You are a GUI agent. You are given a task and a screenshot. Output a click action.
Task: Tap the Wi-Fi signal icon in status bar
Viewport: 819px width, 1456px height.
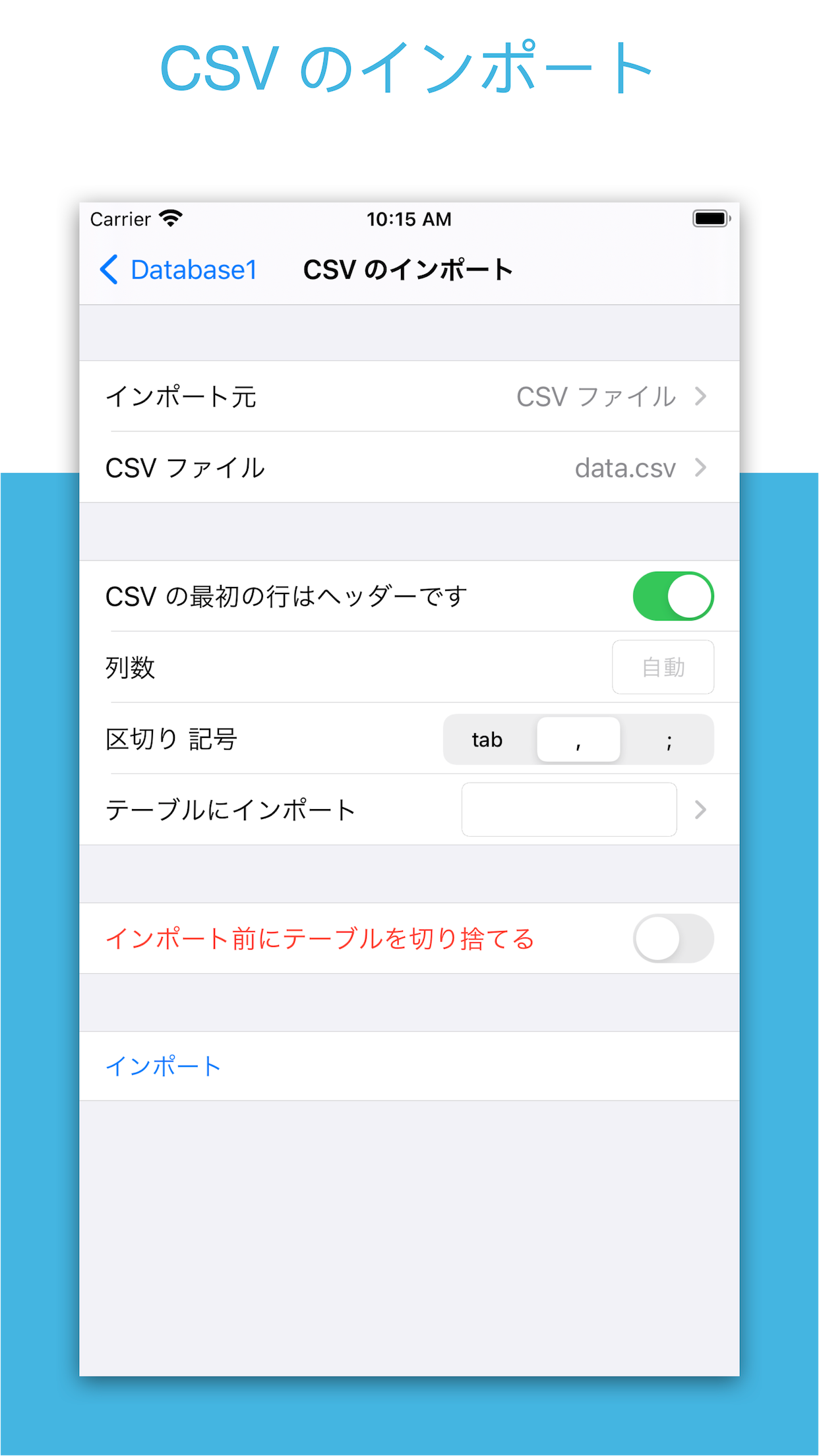(170, 218)
